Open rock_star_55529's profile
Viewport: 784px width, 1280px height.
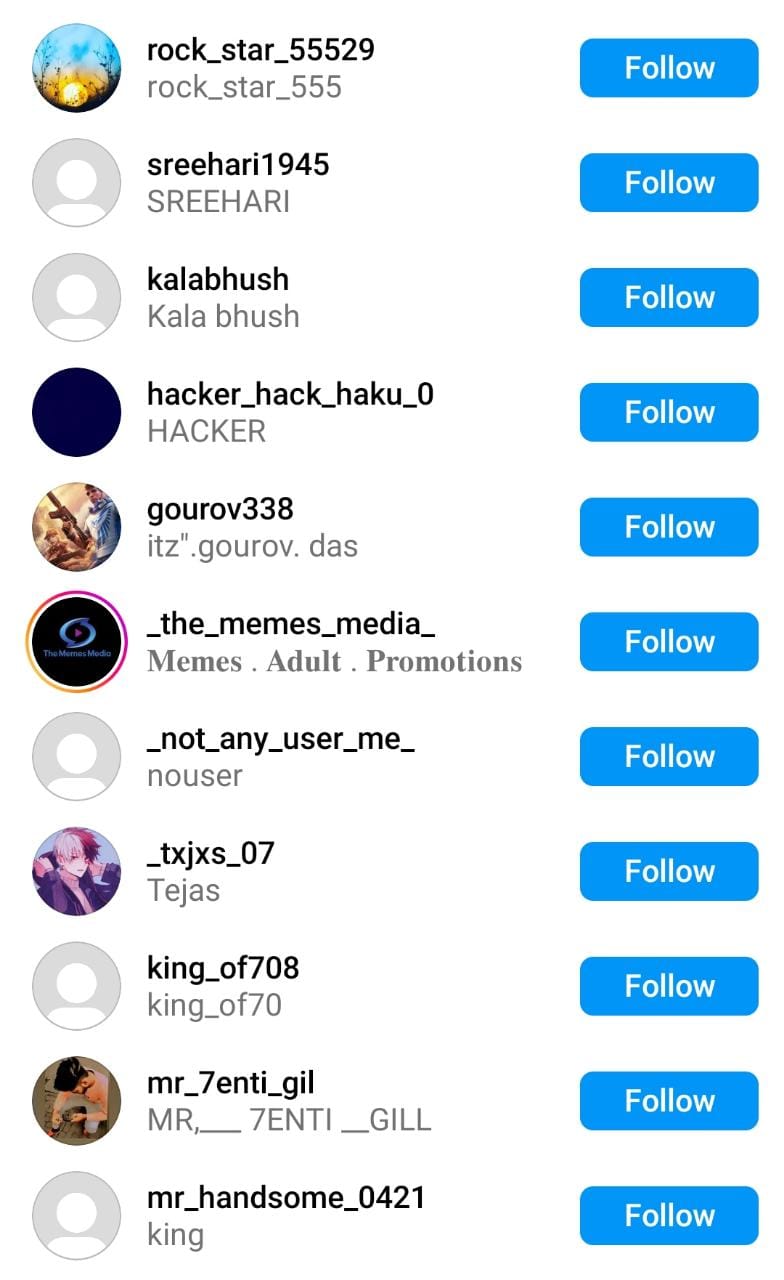[x=260, y=50]
